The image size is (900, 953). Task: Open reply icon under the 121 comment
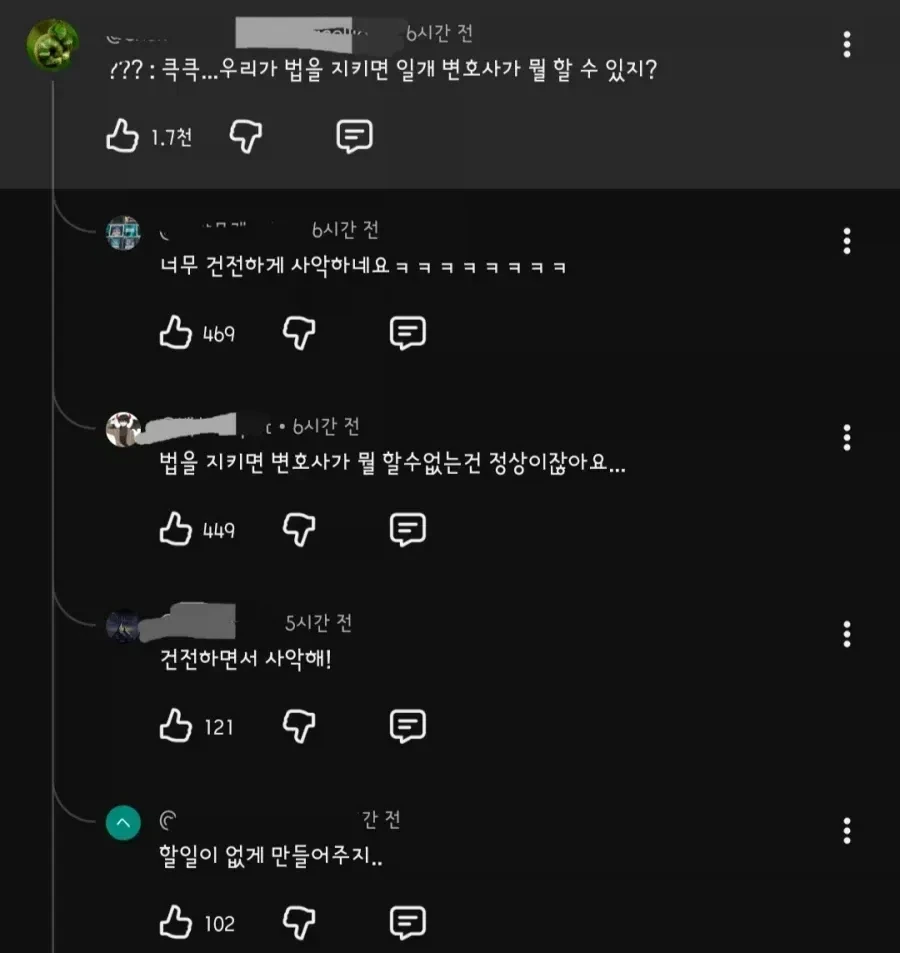pyautogui.click(x=406, y=726)
